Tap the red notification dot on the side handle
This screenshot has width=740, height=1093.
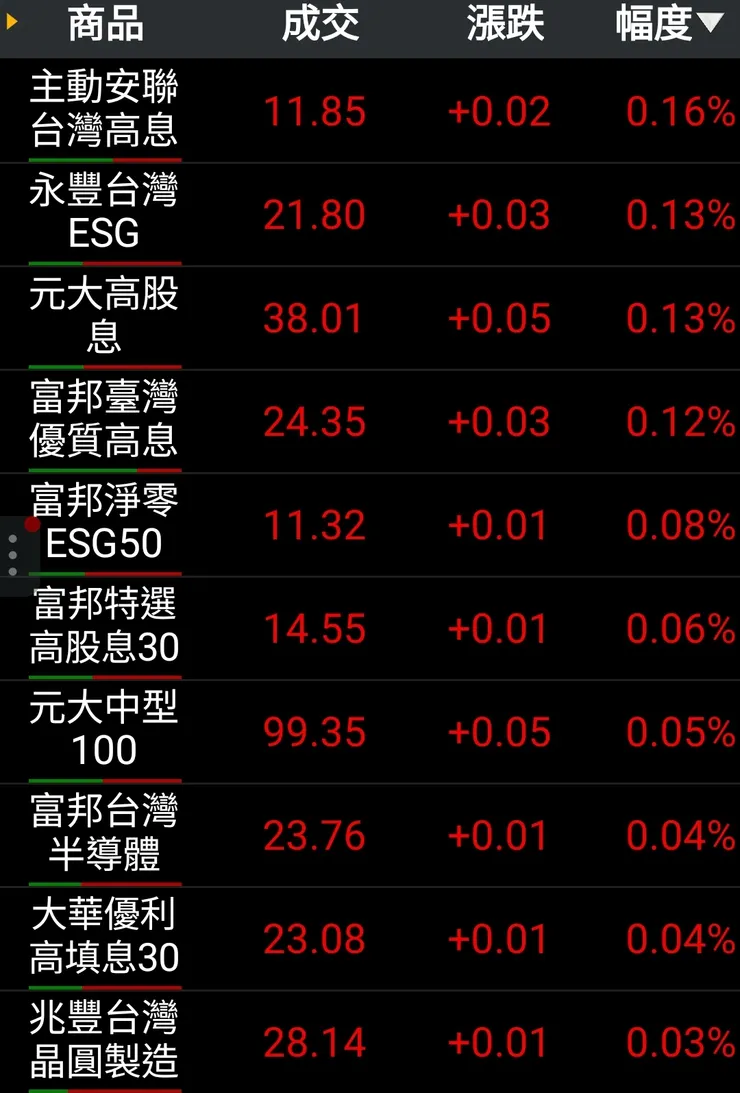coord(30,524)
